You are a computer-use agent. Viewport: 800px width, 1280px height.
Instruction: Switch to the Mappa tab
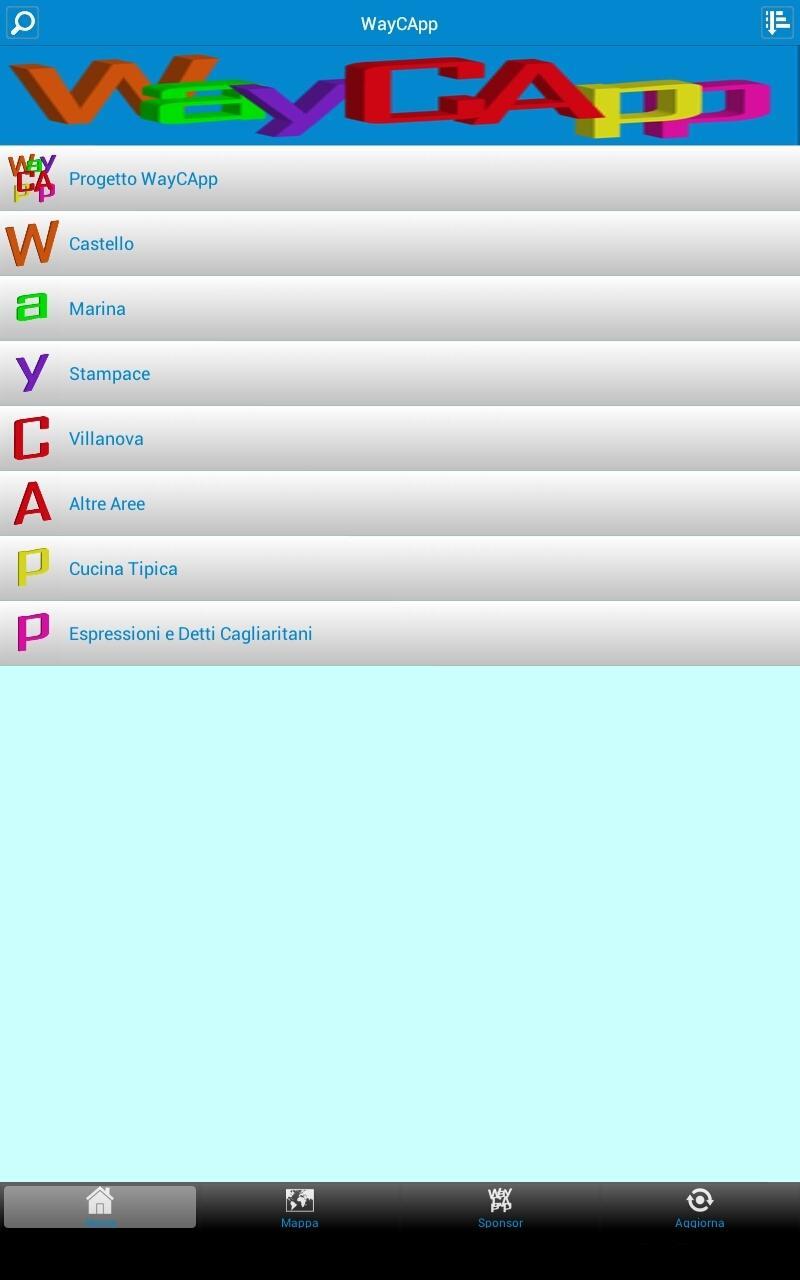tap(300, 1207)
